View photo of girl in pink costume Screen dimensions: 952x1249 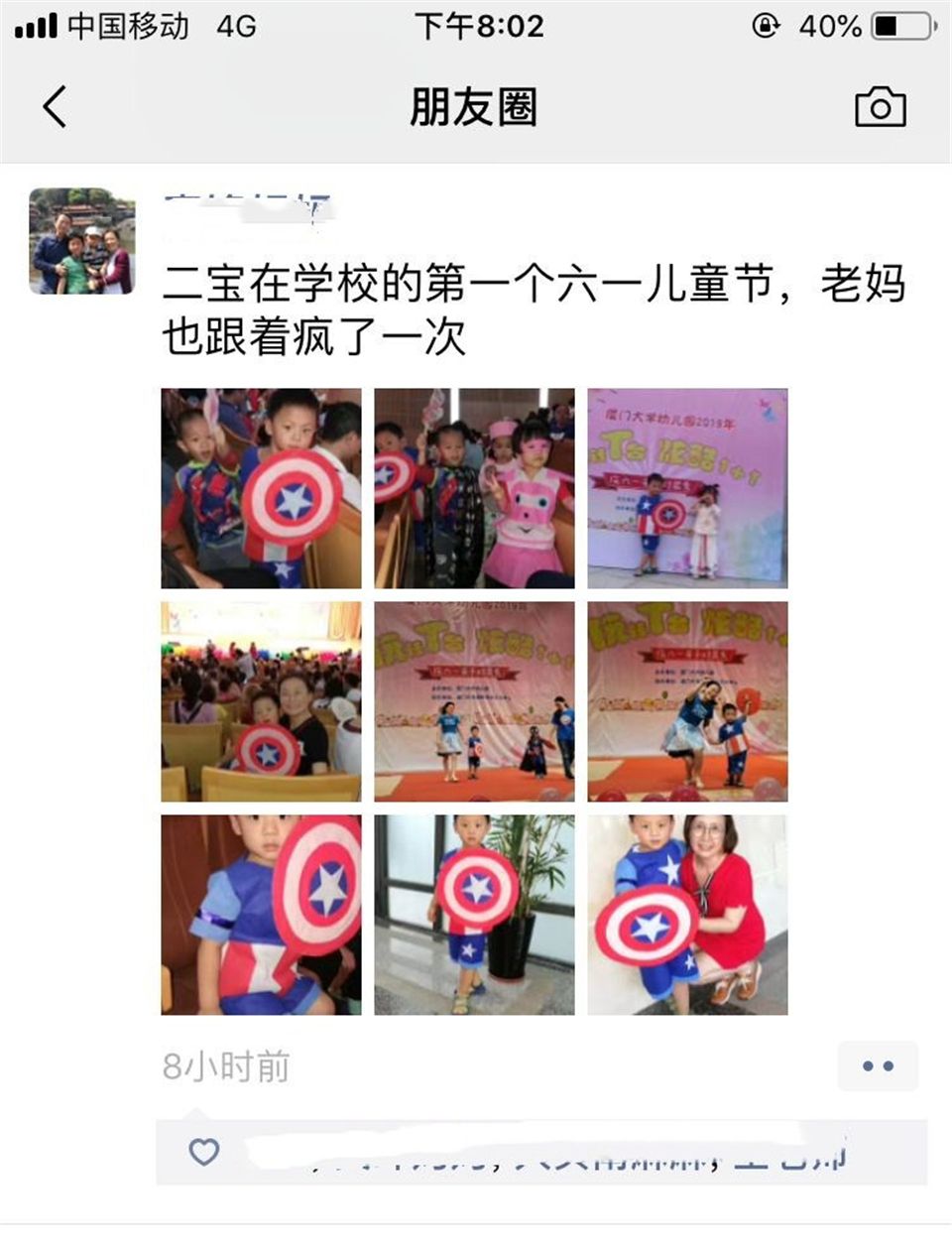(474, 488)
